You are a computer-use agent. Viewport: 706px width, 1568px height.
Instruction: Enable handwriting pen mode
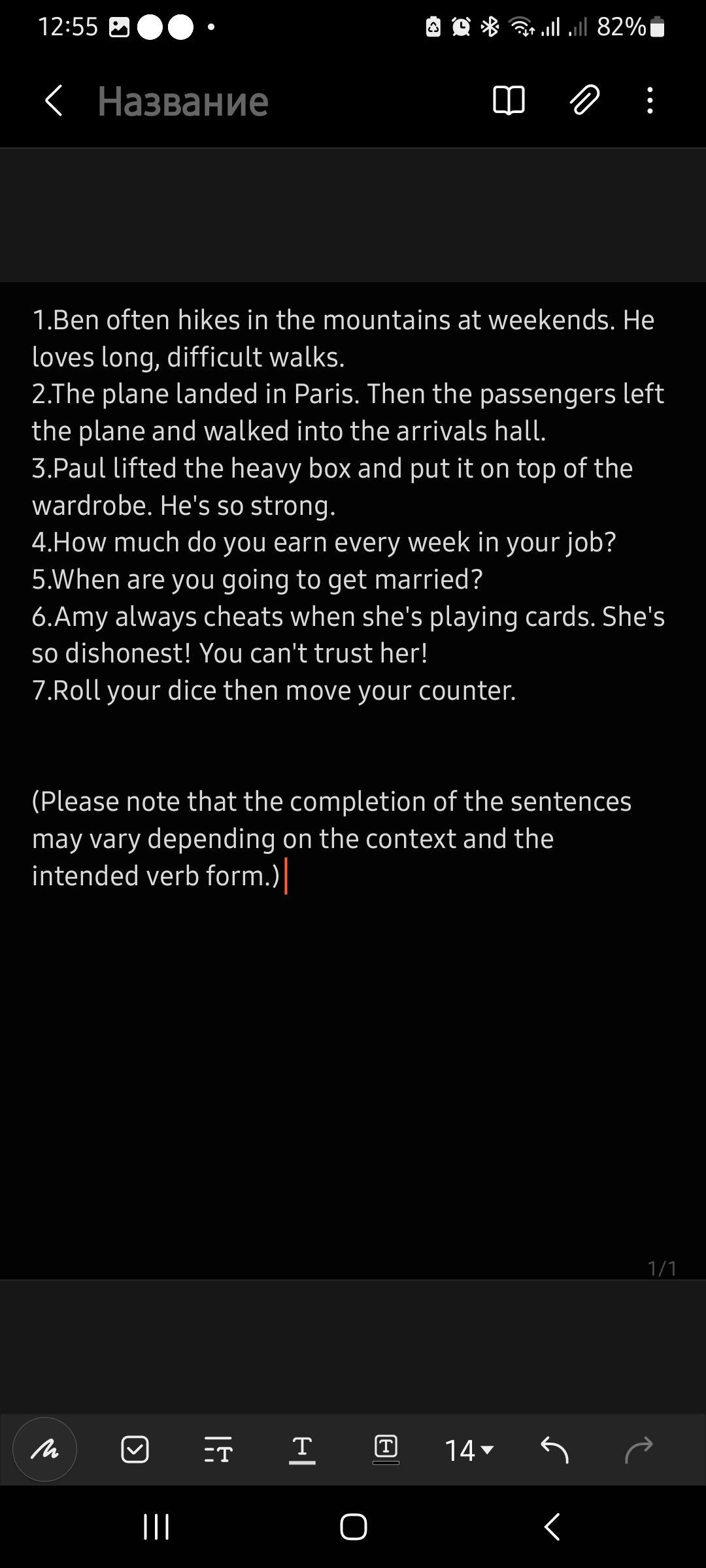click(45, 1449)
